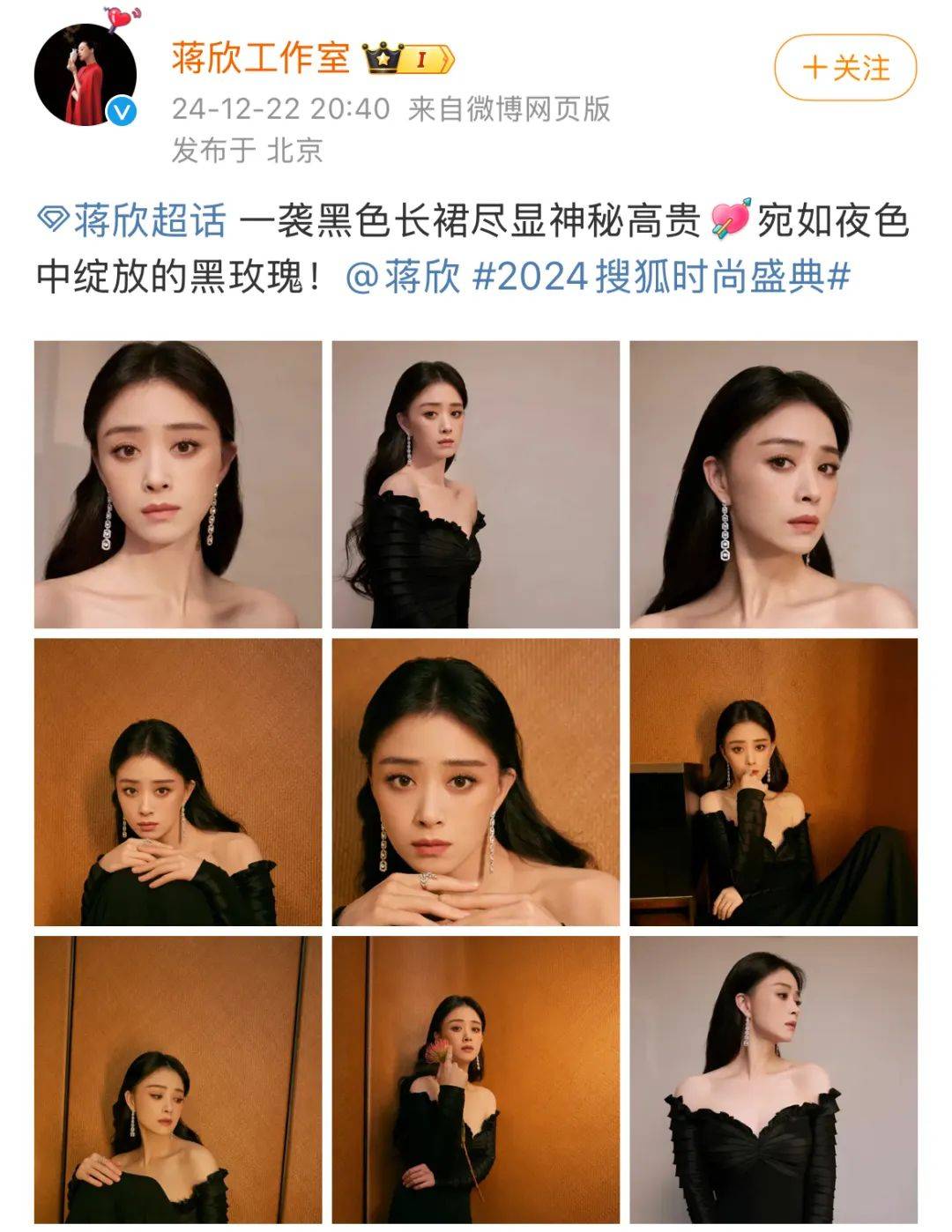Click the heart-with-arrow emoji on the avatar
The image size is (952, 1232).
[120, 19]
